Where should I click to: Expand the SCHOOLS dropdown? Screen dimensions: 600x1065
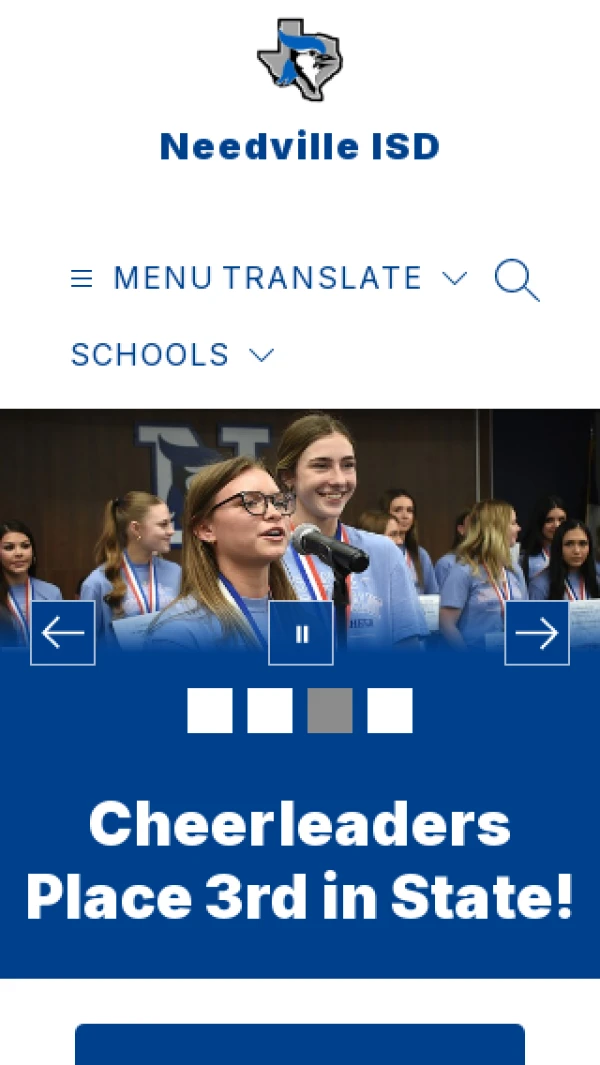(x=172, y=355)
